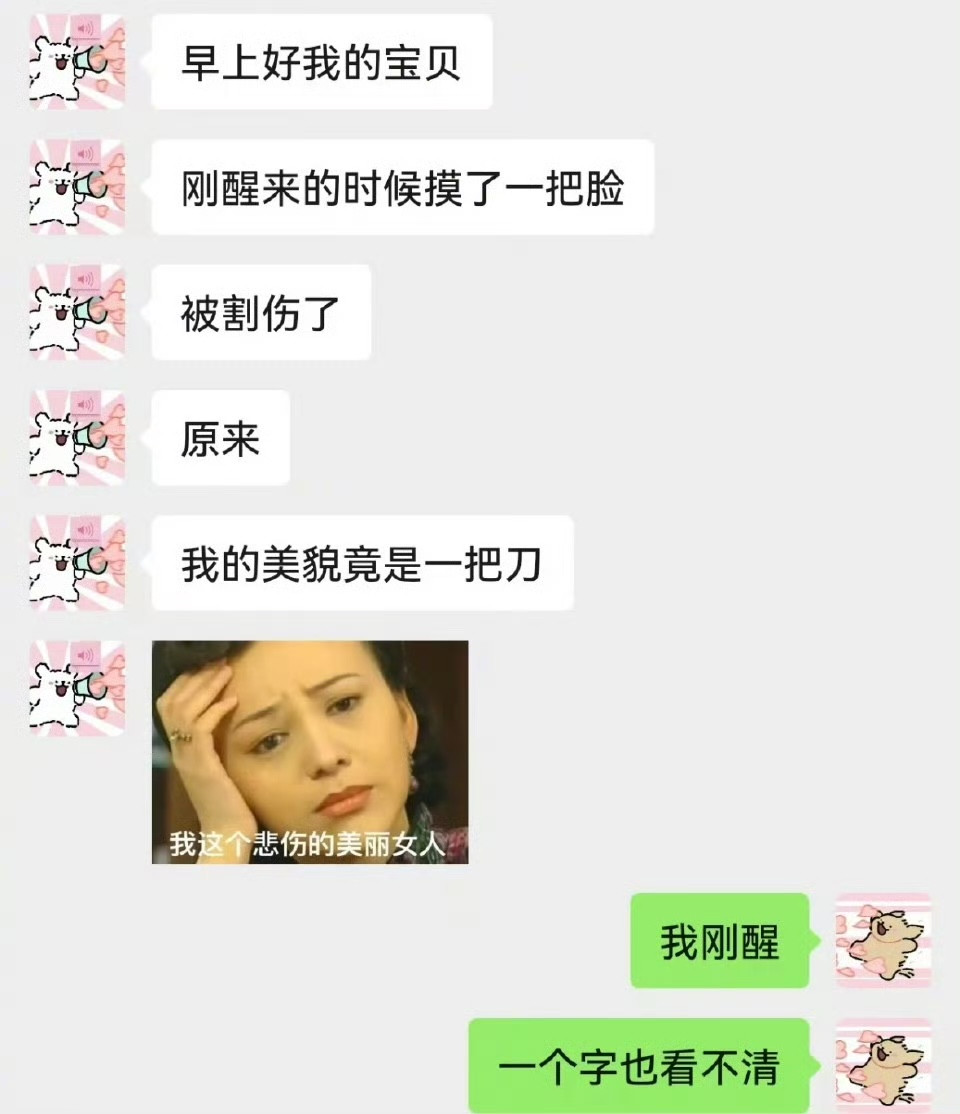
Task: Select your green '我刚醒' message bubble
Action: coord(720,941)
